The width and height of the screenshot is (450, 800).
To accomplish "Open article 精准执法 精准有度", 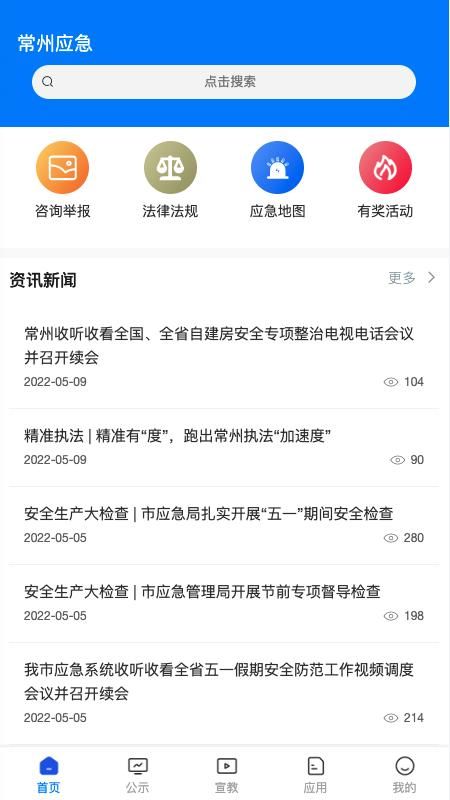I will pyautogui.click(x=224, y=447).
